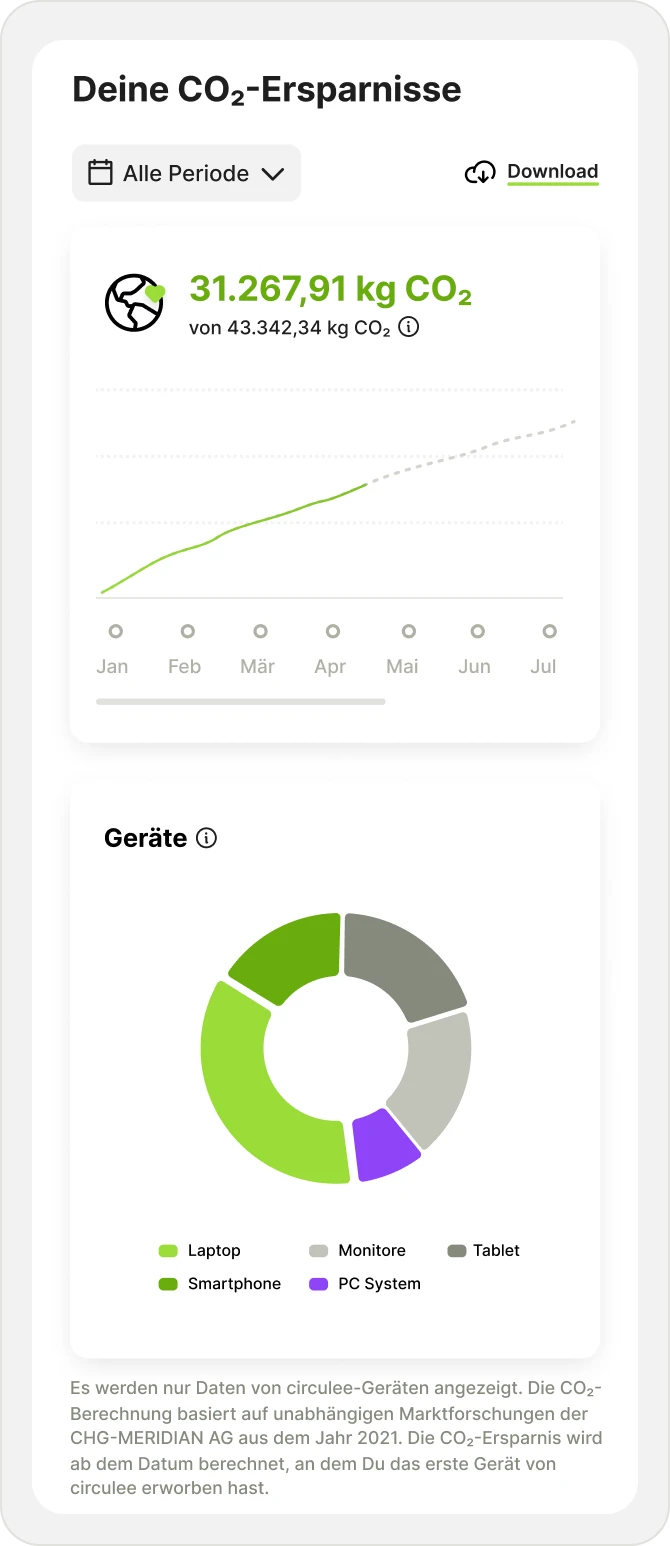Select the Jun marker on the chart

pos(477,631)
